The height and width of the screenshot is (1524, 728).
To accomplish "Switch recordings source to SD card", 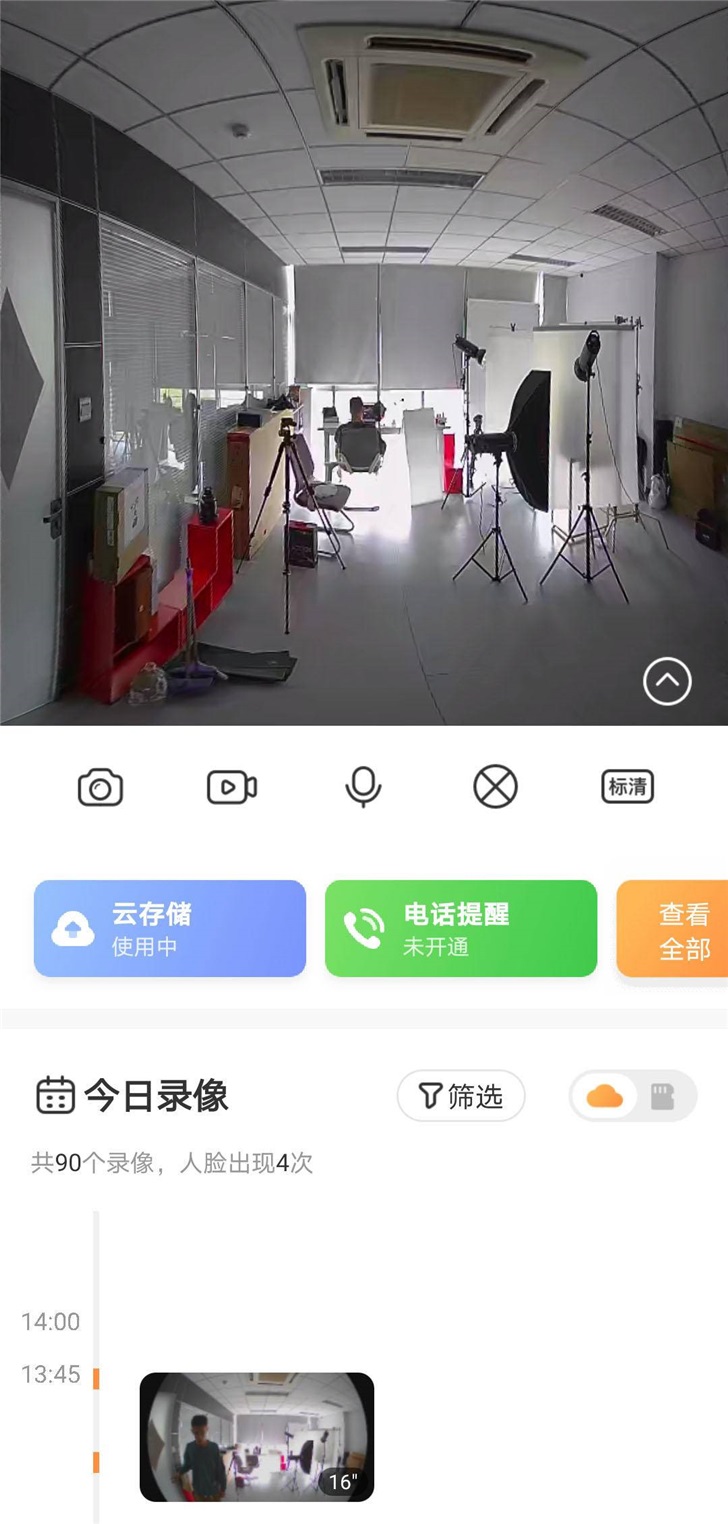I will [663, 1096].
